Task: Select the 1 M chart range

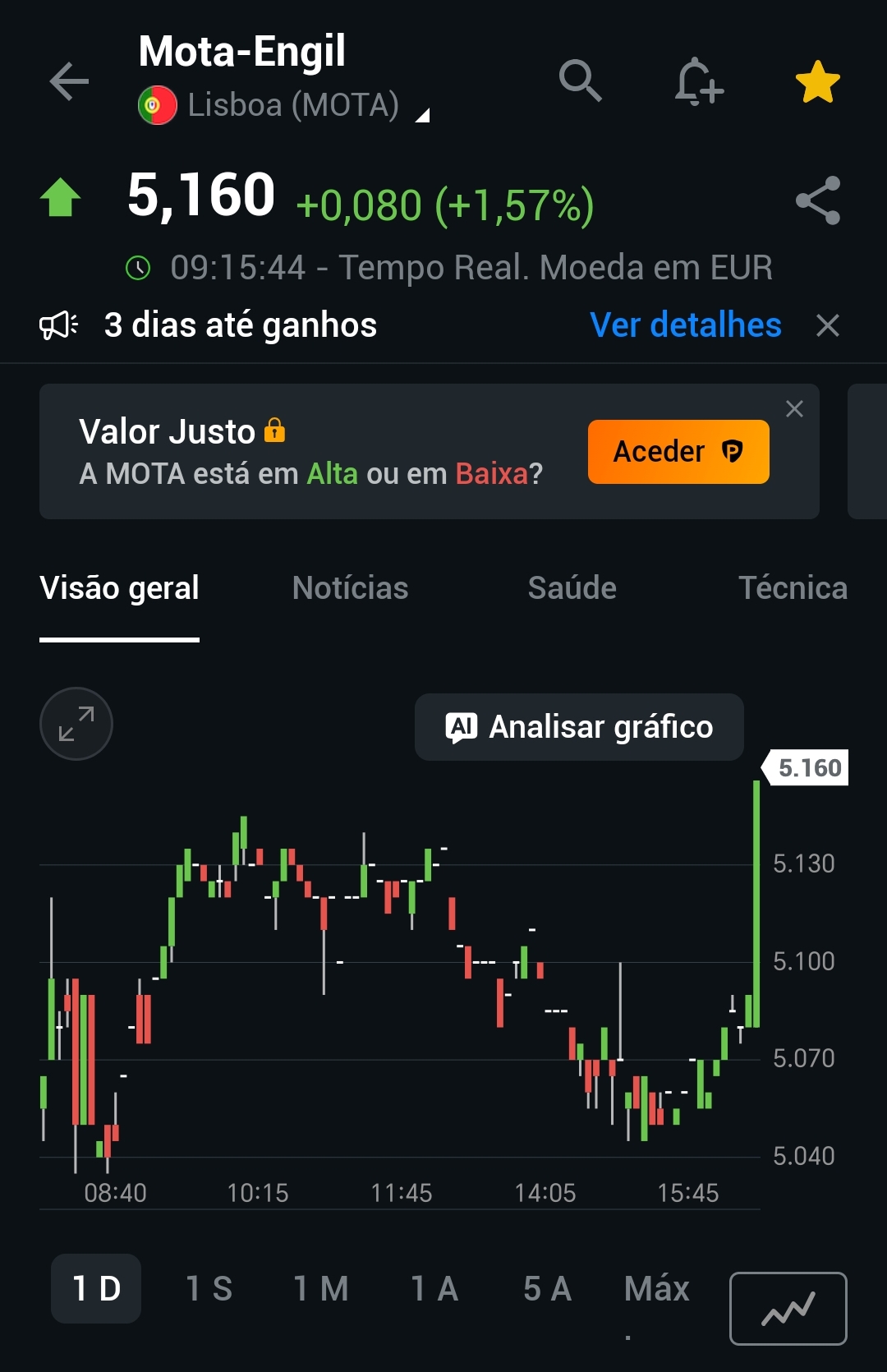Action: (321, 1288)
